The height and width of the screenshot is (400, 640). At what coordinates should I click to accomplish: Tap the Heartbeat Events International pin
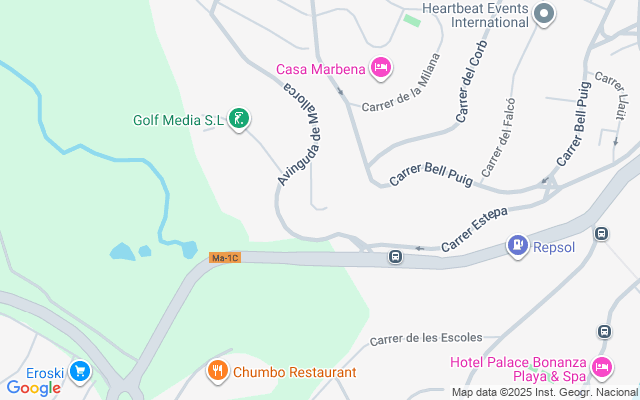coord(544,14)
